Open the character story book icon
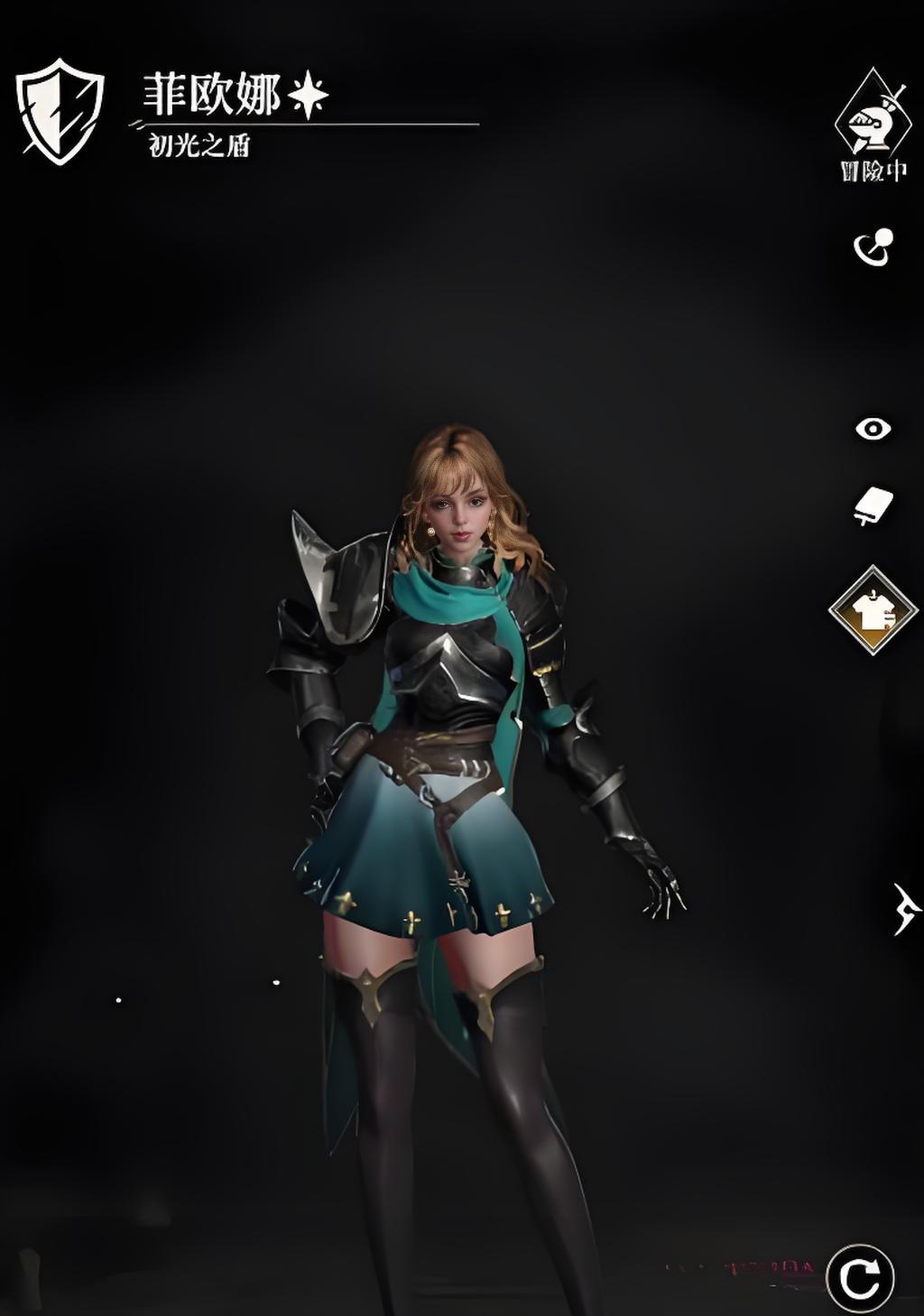924x1316 pixels. (x=873, y=505)
